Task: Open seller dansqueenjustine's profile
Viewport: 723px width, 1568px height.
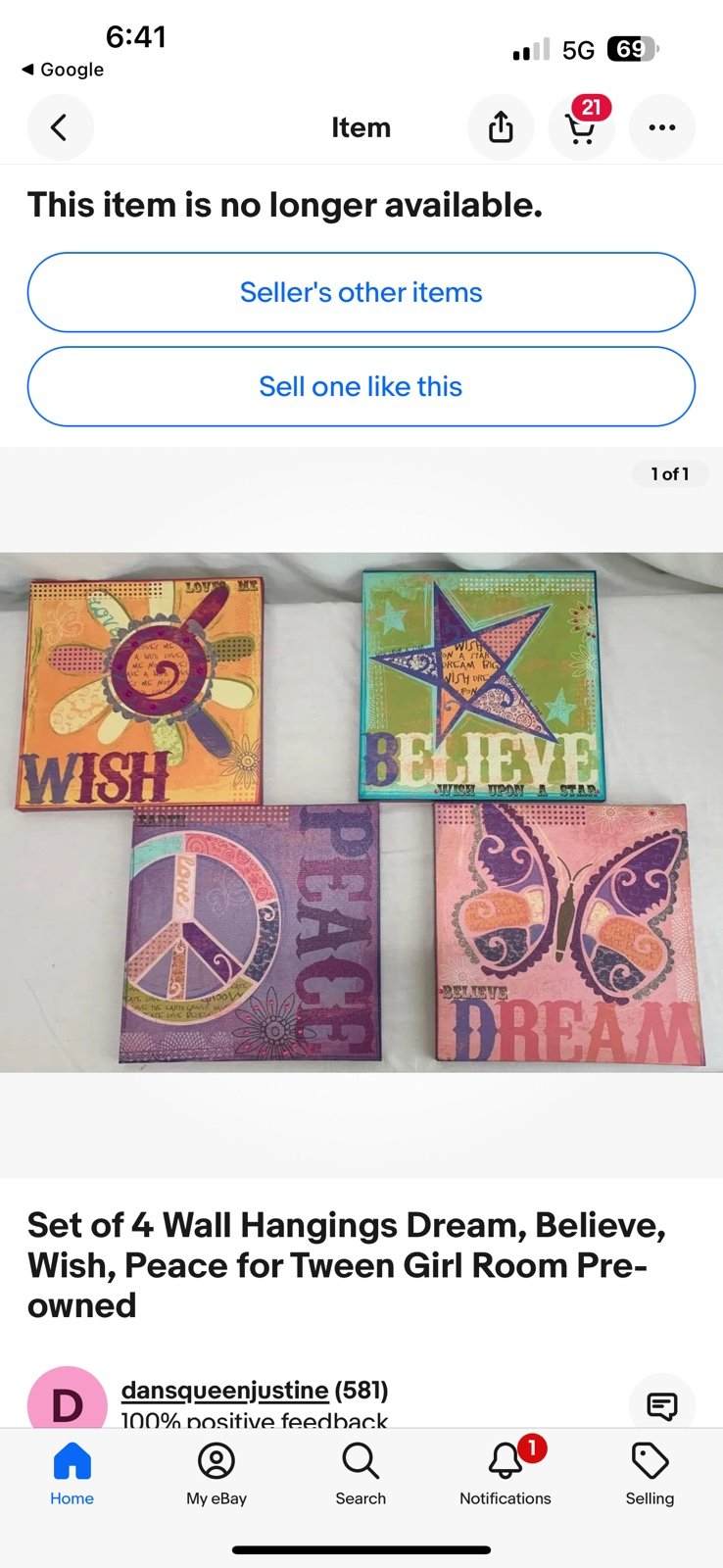Action: [x=224, y=1390]
